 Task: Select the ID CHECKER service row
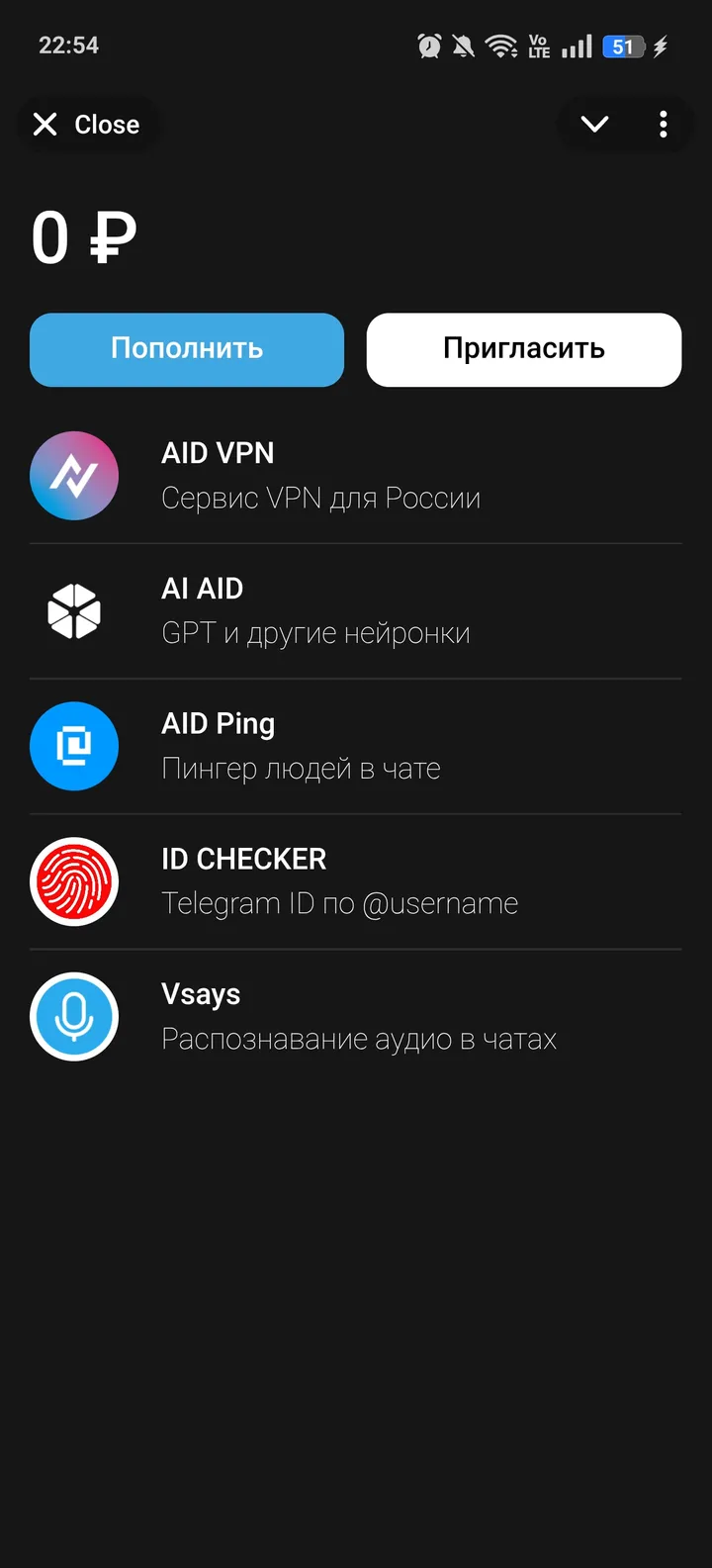click(x=356, y=881)
